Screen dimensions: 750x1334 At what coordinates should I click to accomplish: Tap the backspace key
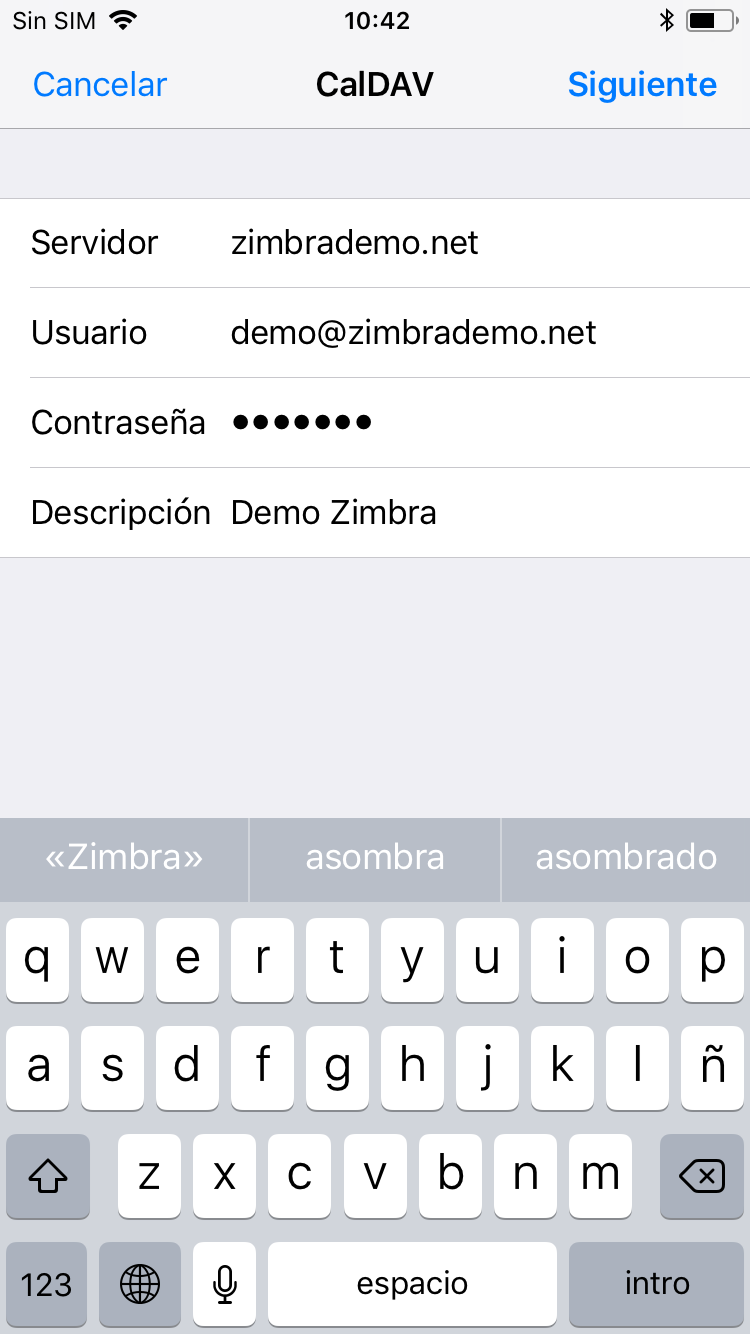tap(702, 1176)
